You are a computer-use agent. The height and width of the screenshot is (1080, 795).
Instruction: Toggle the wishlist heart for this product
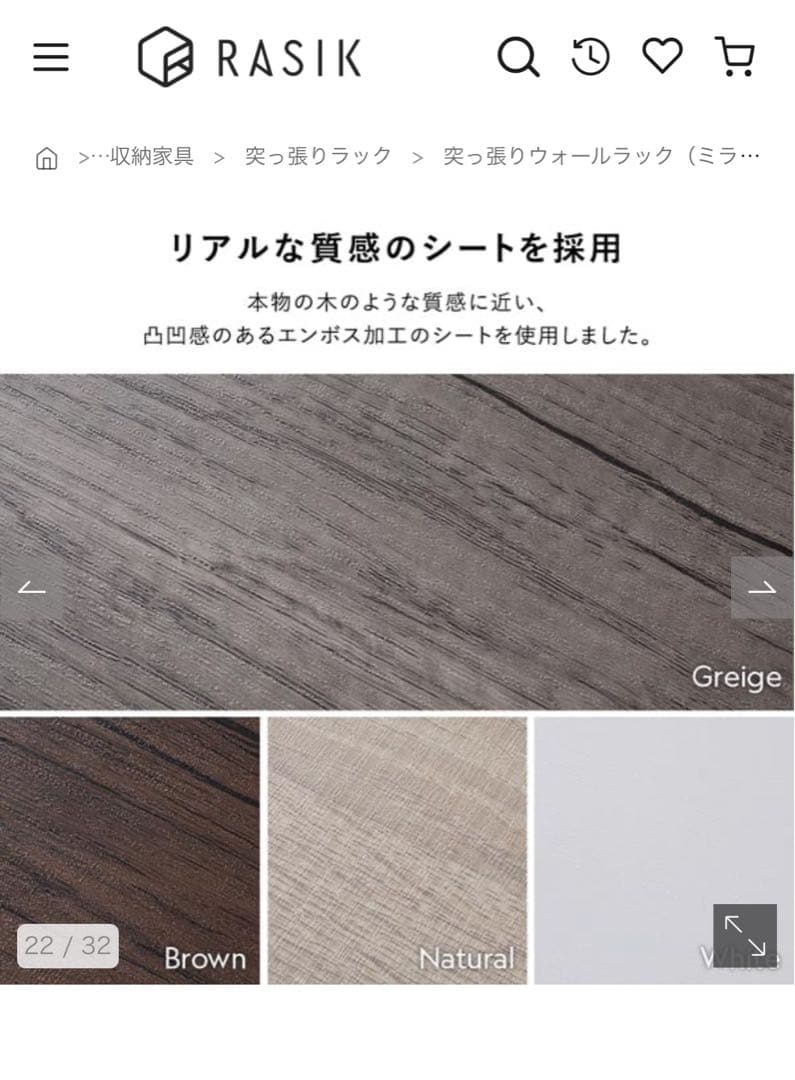pos(663,58)
